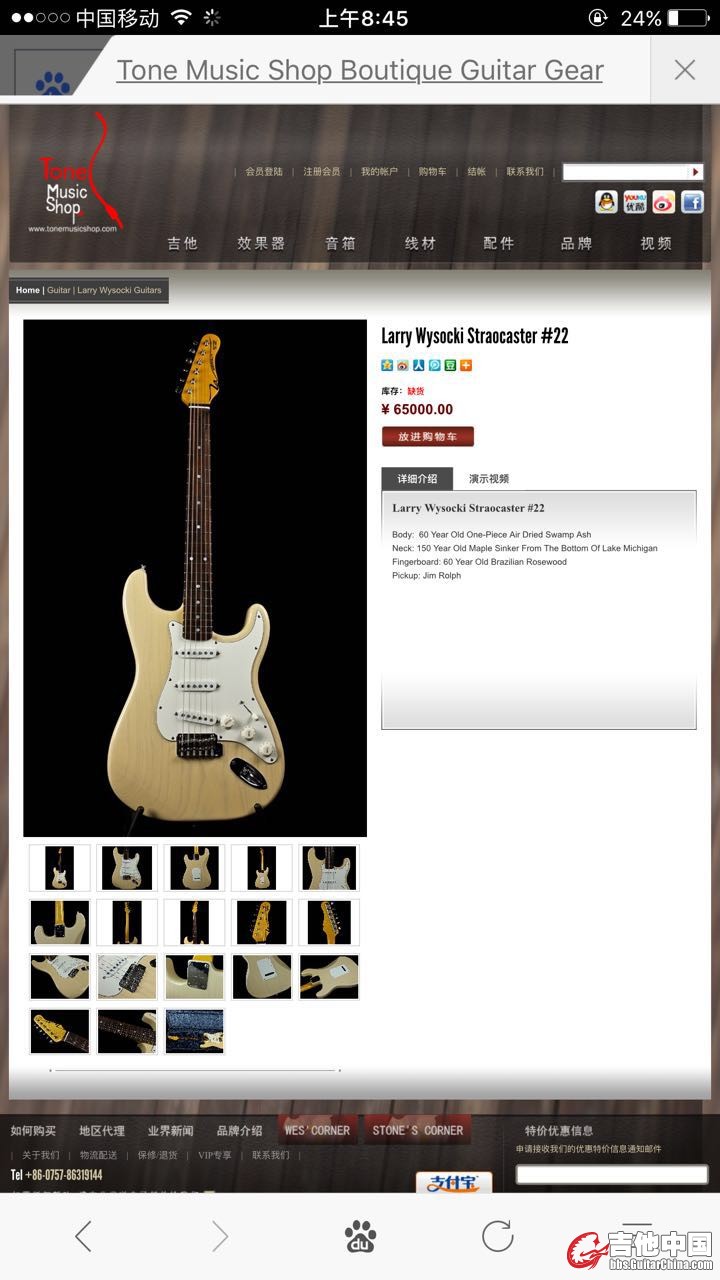Reload the page with refresh icon
This screenshot has width=720, height=1280.
pos(497,1237)
